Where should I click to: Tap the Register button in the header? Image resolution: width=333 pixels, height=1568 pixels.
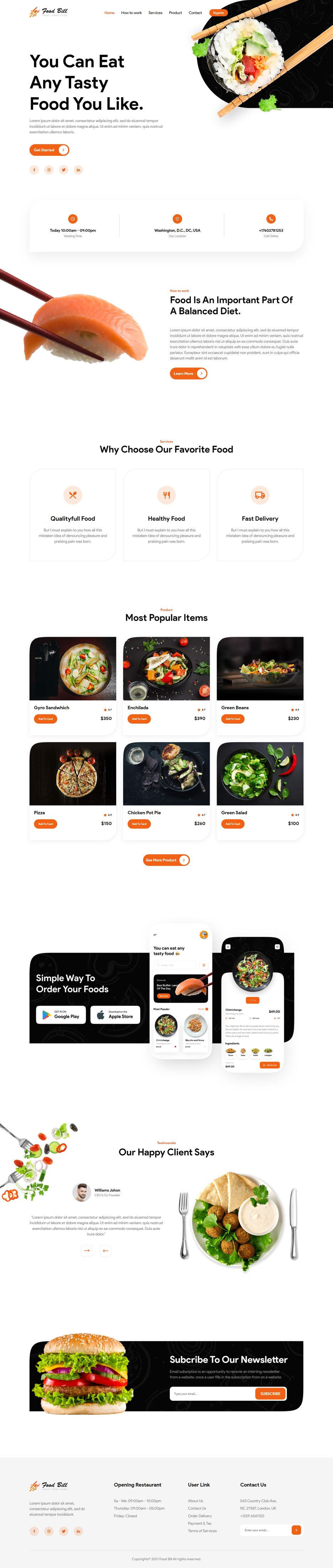pos(218,13)
